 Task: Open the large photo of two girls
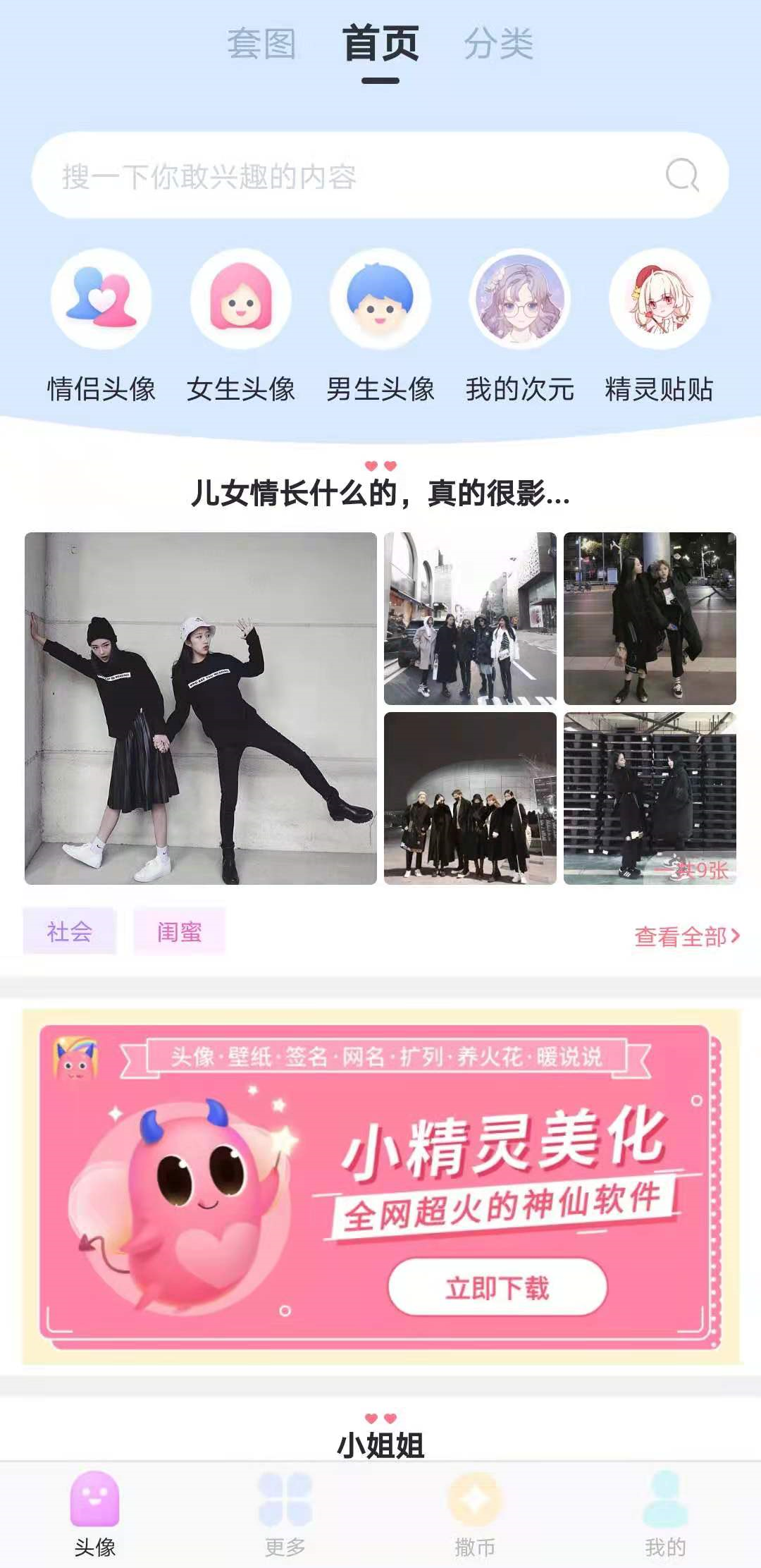(x=201, y=708)
